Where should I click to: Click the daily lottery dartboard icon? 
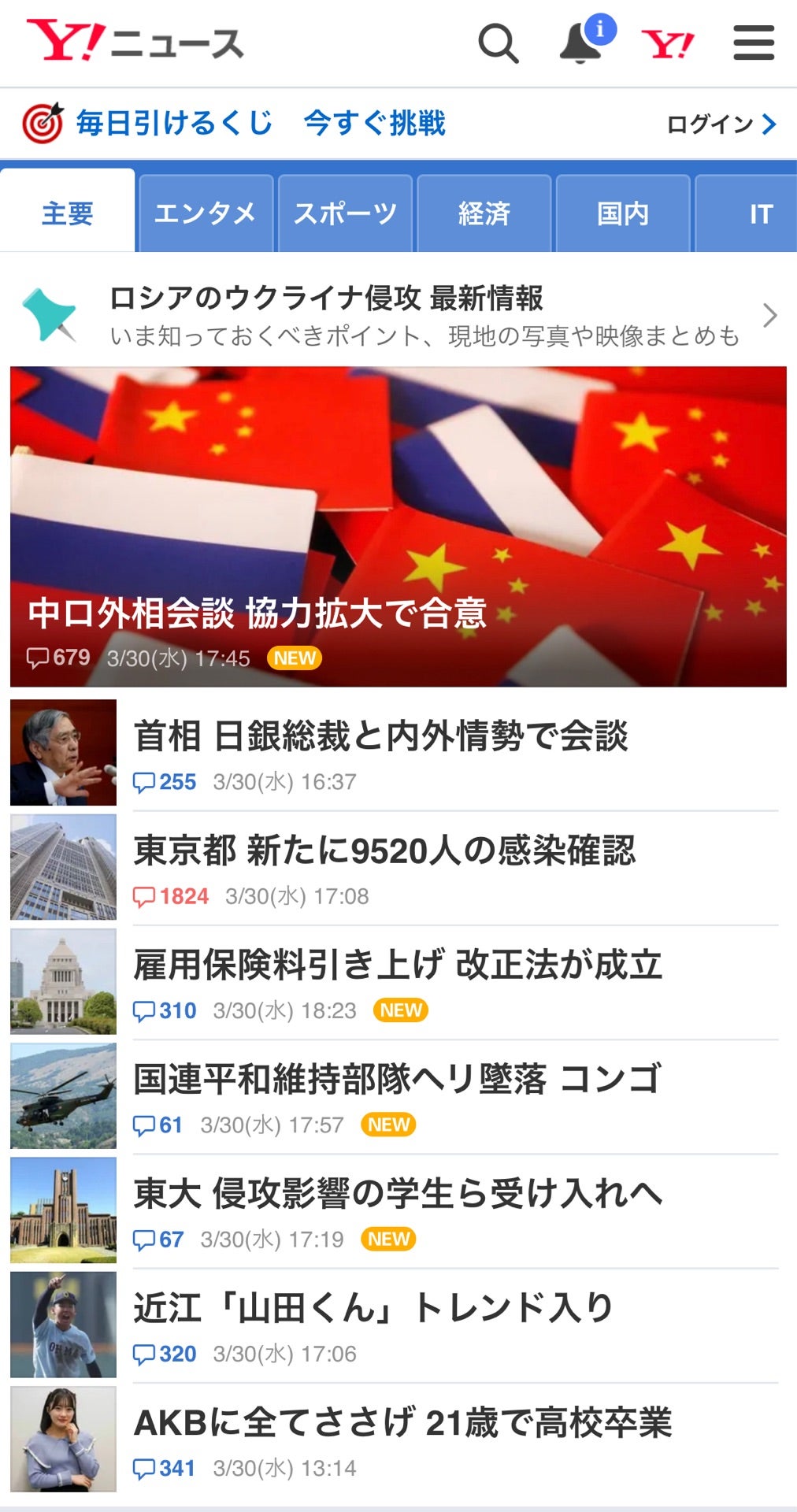(42, 123)
